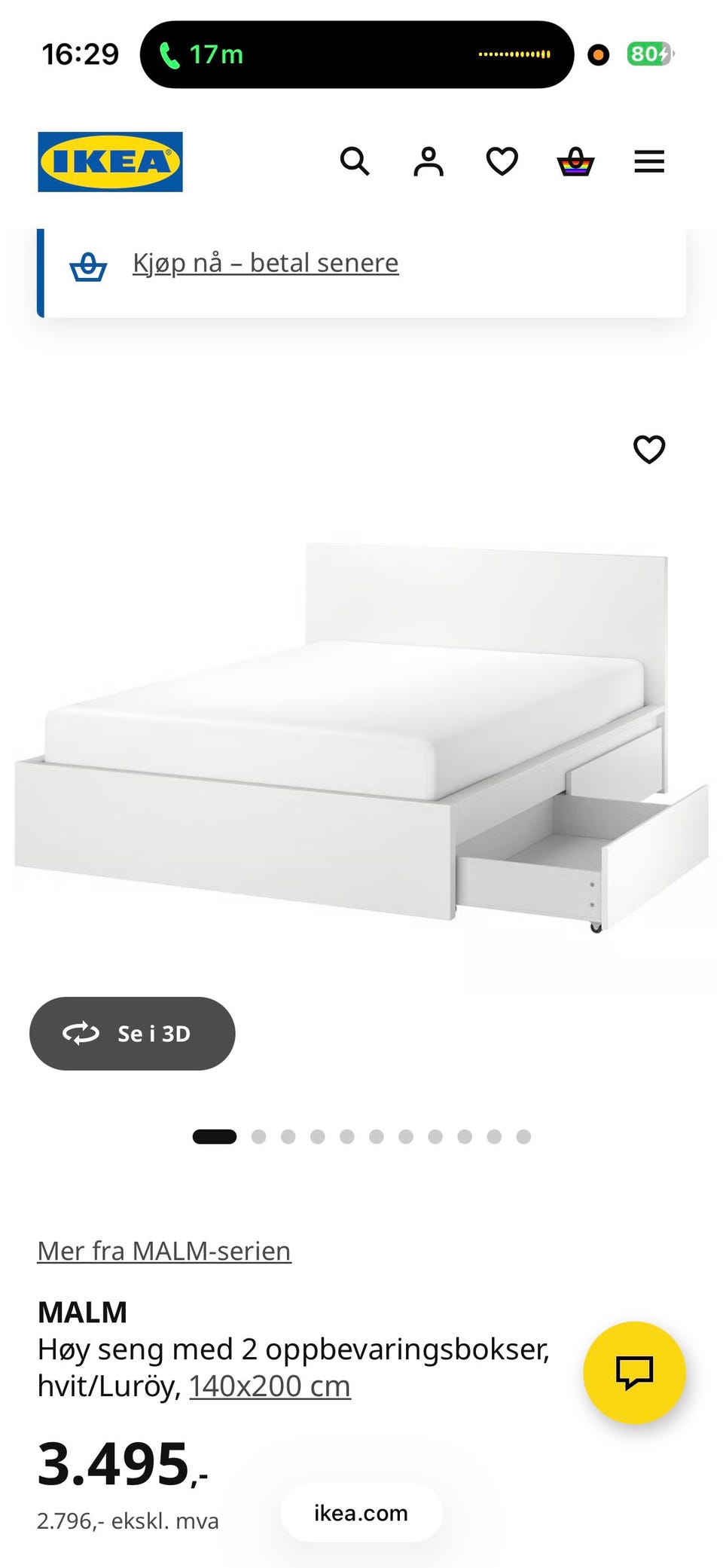Open the MALM bed product image
Image resolution: width=723 pixels, height=1568 pixels.
(x=361, y=737)
